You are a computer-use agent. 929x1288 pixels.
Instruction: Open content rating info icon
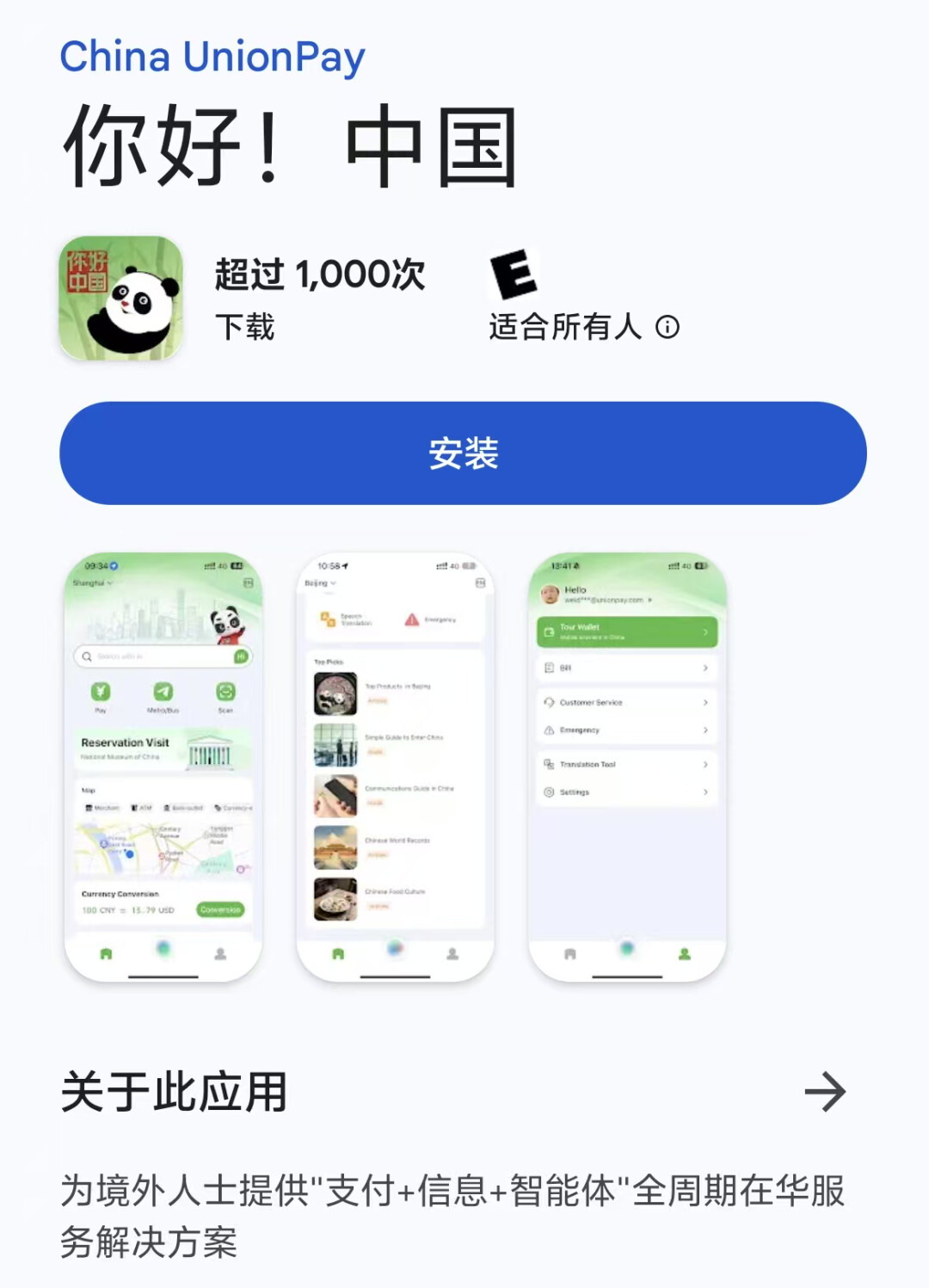pos(668,328)
